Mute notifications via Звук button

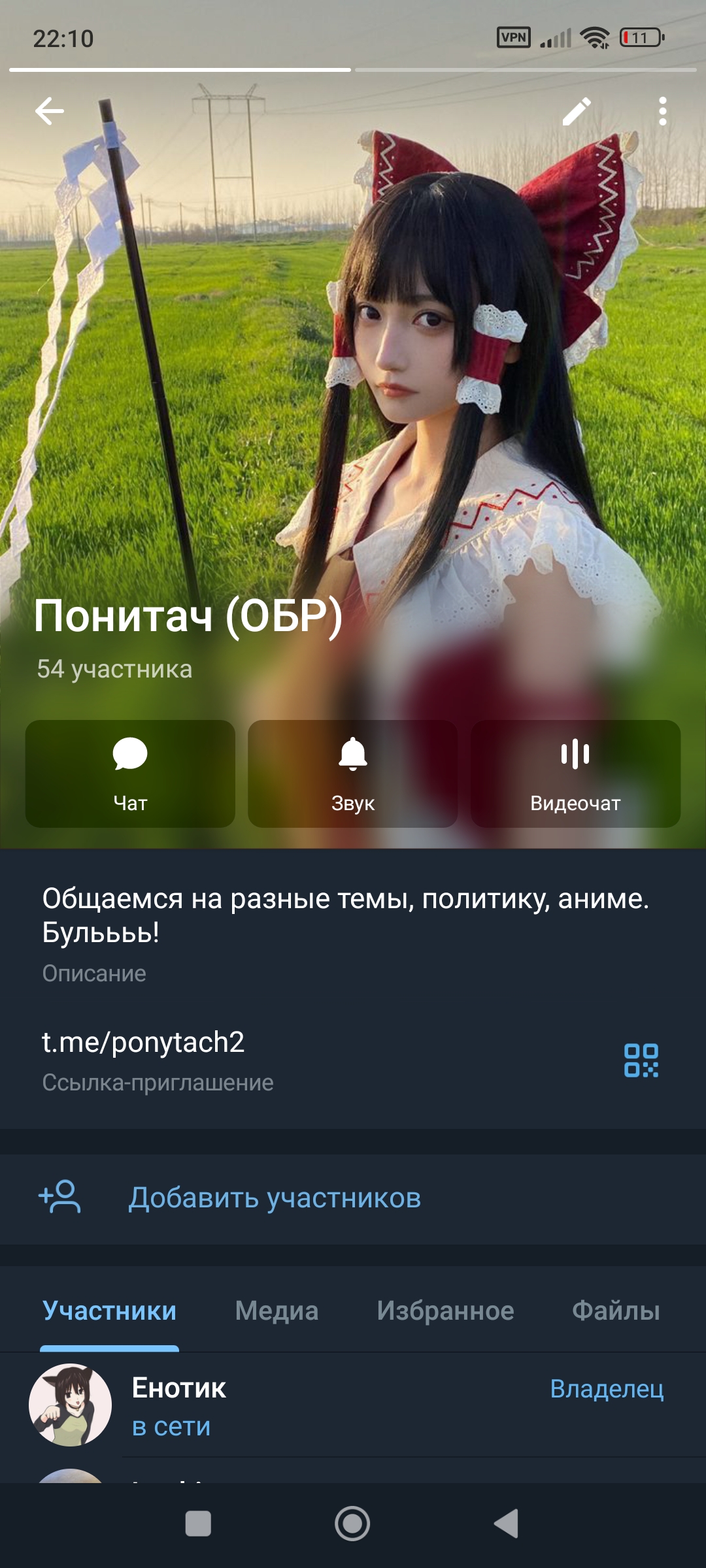[353, 774]
